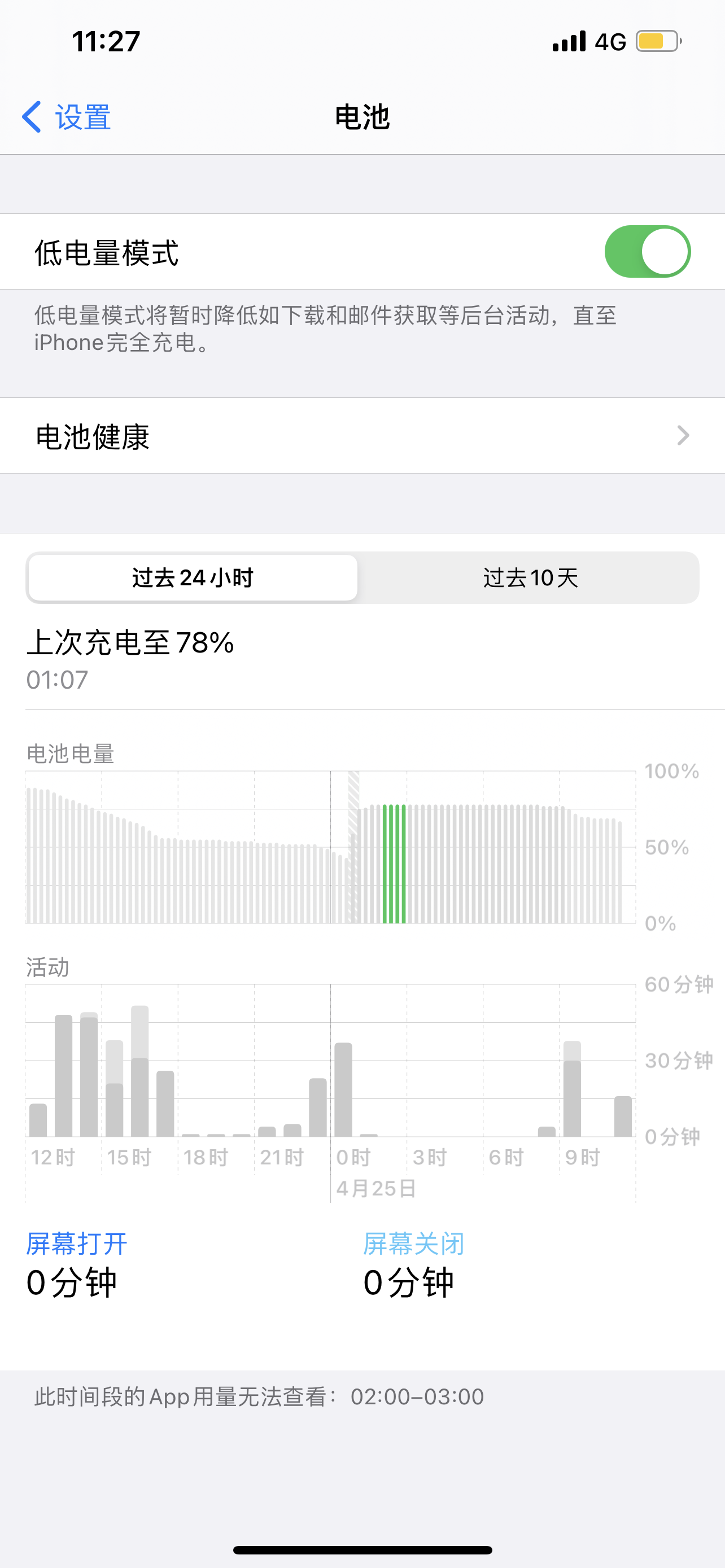725x1568 pixels.
Task: Go back to 设置
Action: pos(65,117)
